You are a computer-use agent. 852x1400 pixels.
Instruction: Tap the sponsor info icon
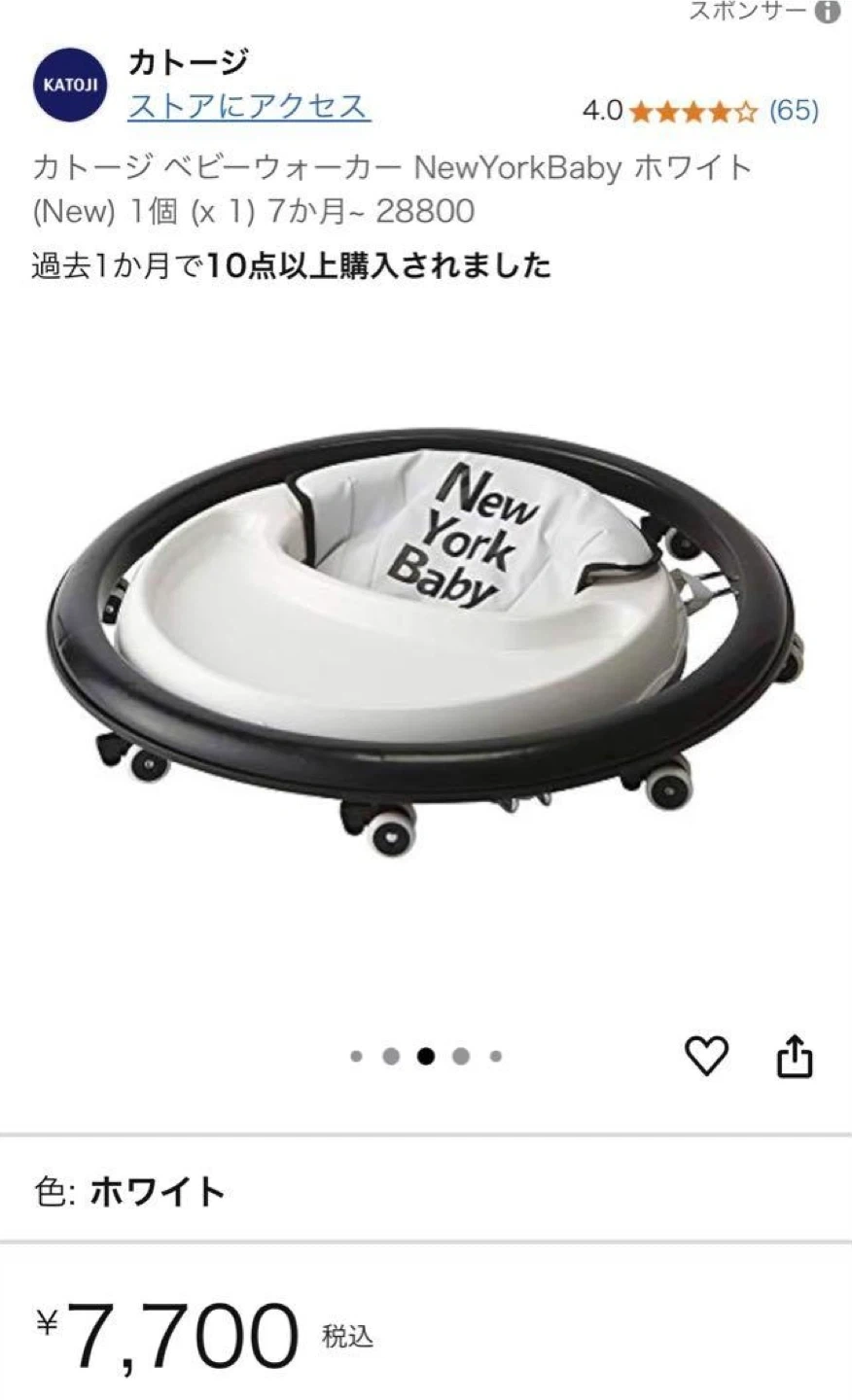tap(828, 12)
